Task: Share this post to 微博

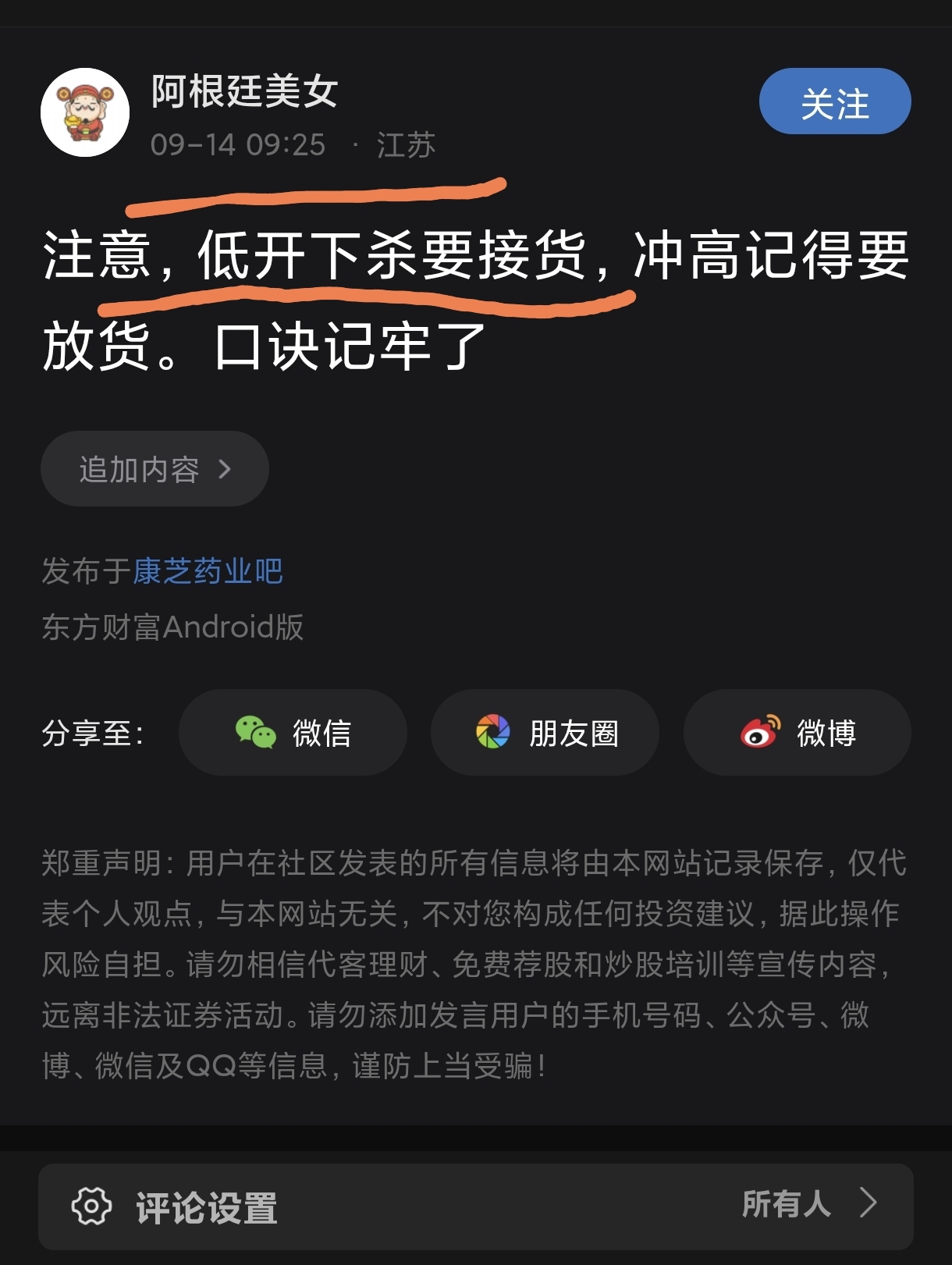Action: coord(797,733)
